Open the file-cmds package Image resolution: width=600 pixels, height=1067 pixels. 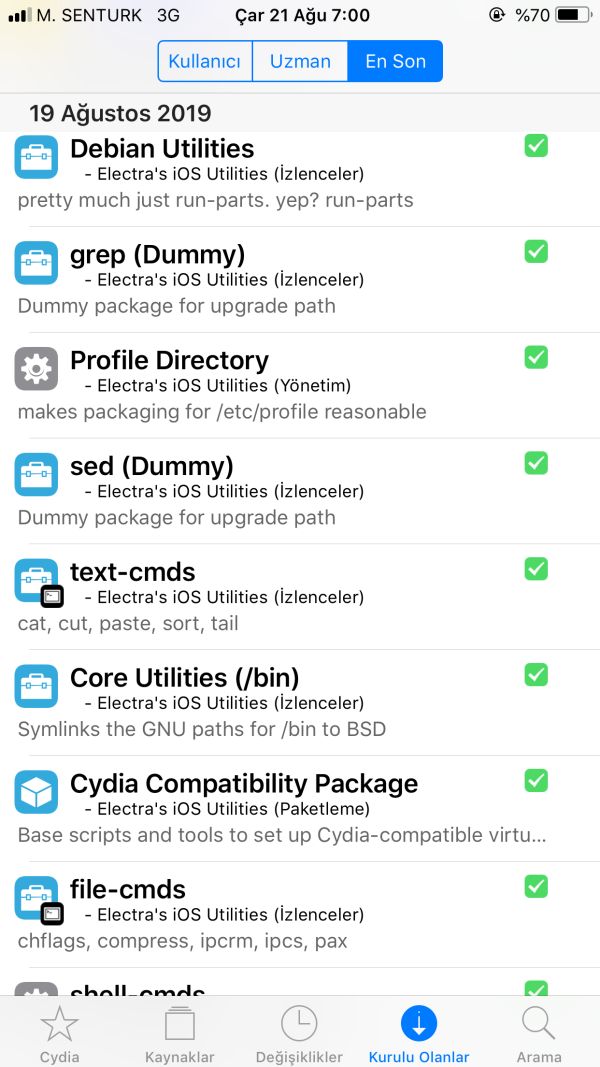coord(280,915)
